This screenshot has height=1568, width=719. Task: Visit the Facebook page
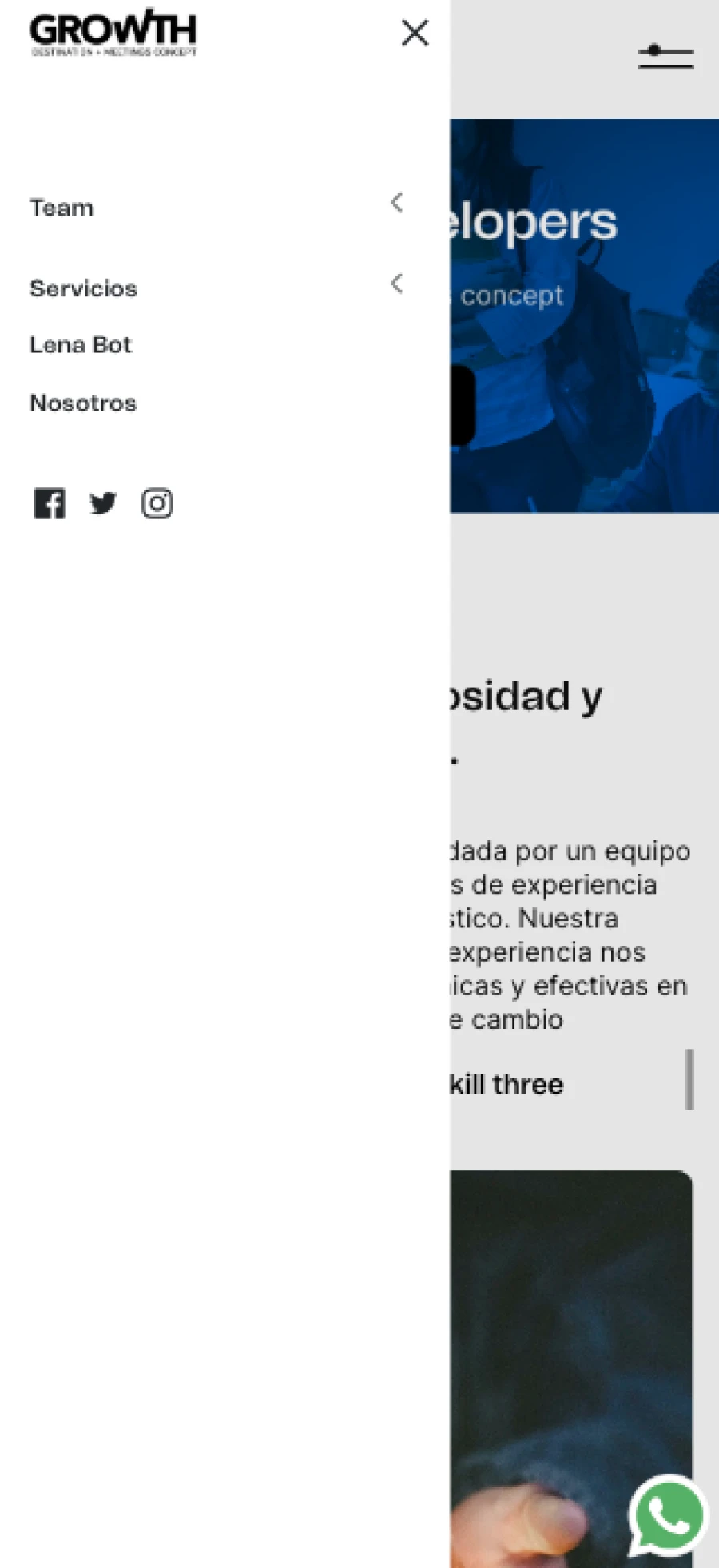point(50,503)
